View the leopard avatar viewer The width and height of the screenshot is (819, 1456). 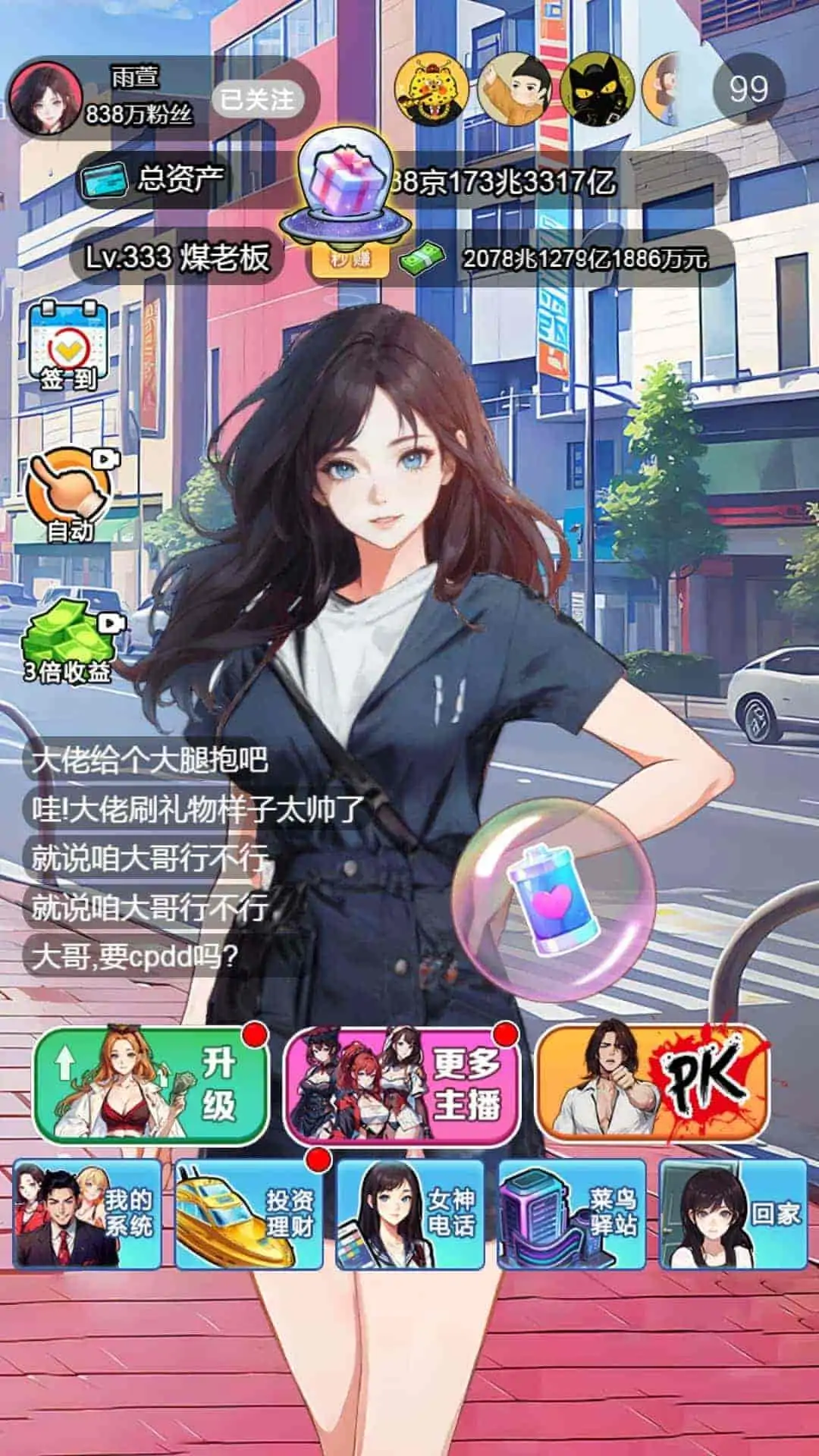[431, 89]
